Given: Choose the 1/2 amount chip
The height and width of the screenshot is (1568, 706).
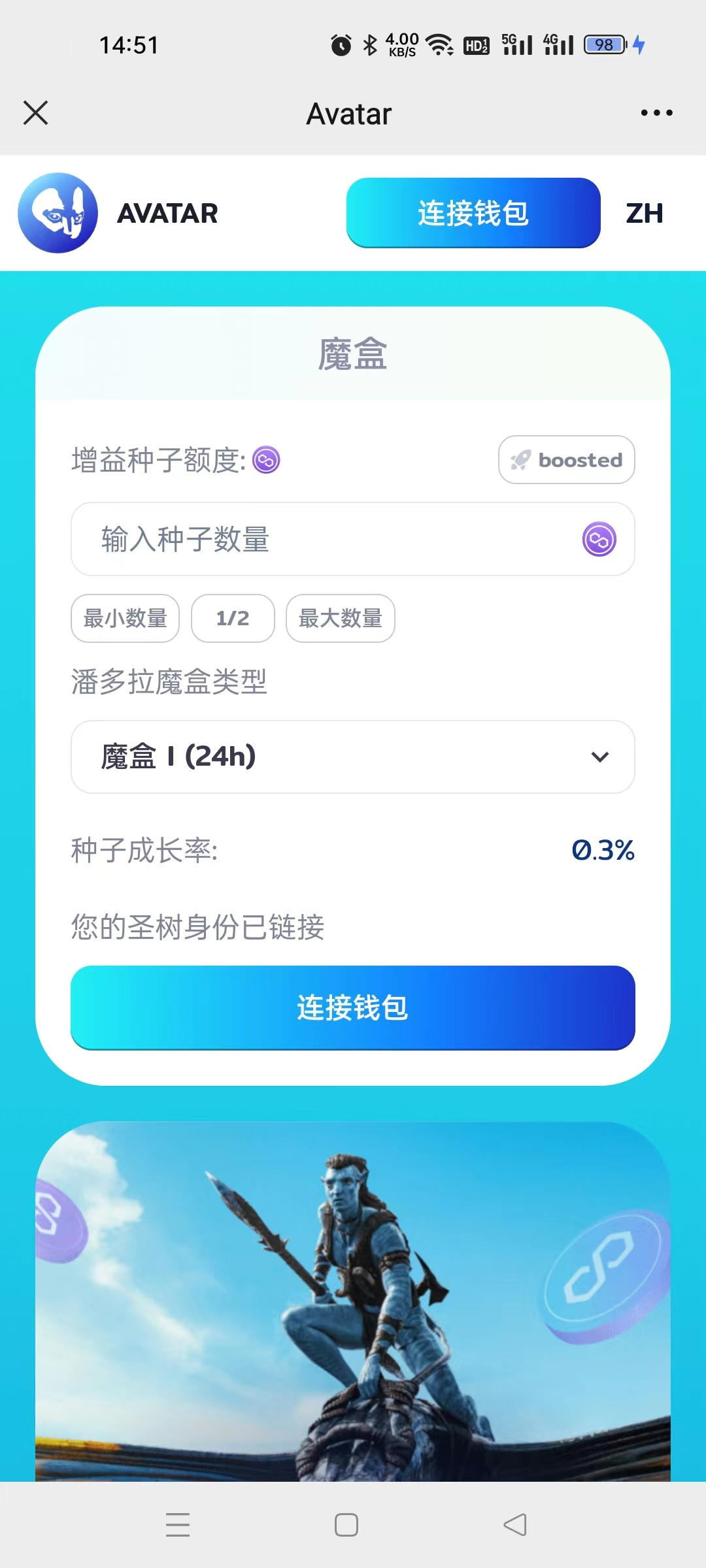Looking at the screenshot, I should [233, 618].
